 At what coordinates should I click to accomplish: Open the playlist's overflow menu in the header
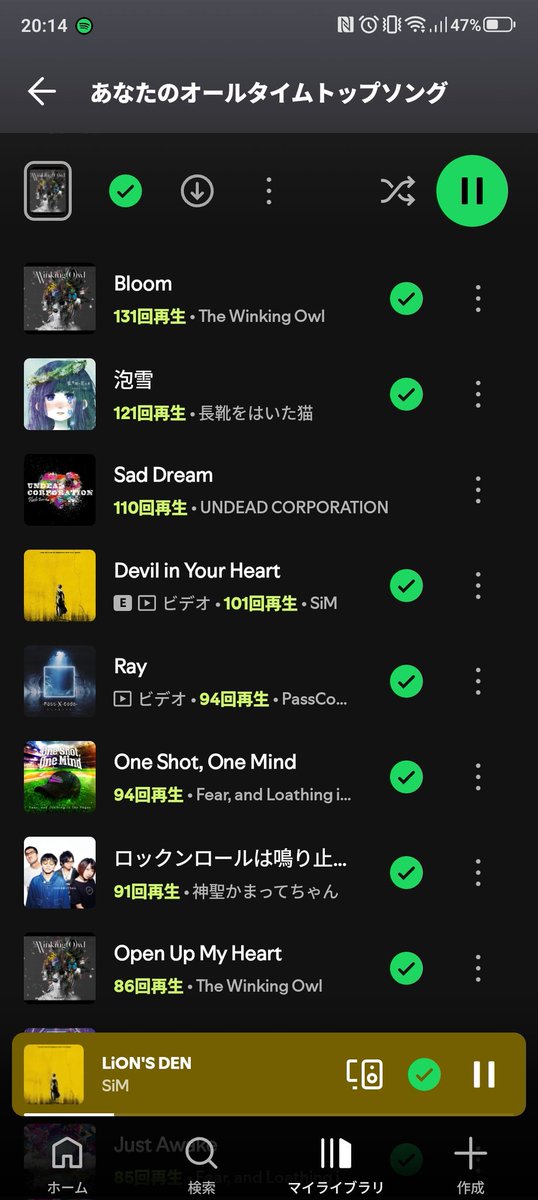268,190
